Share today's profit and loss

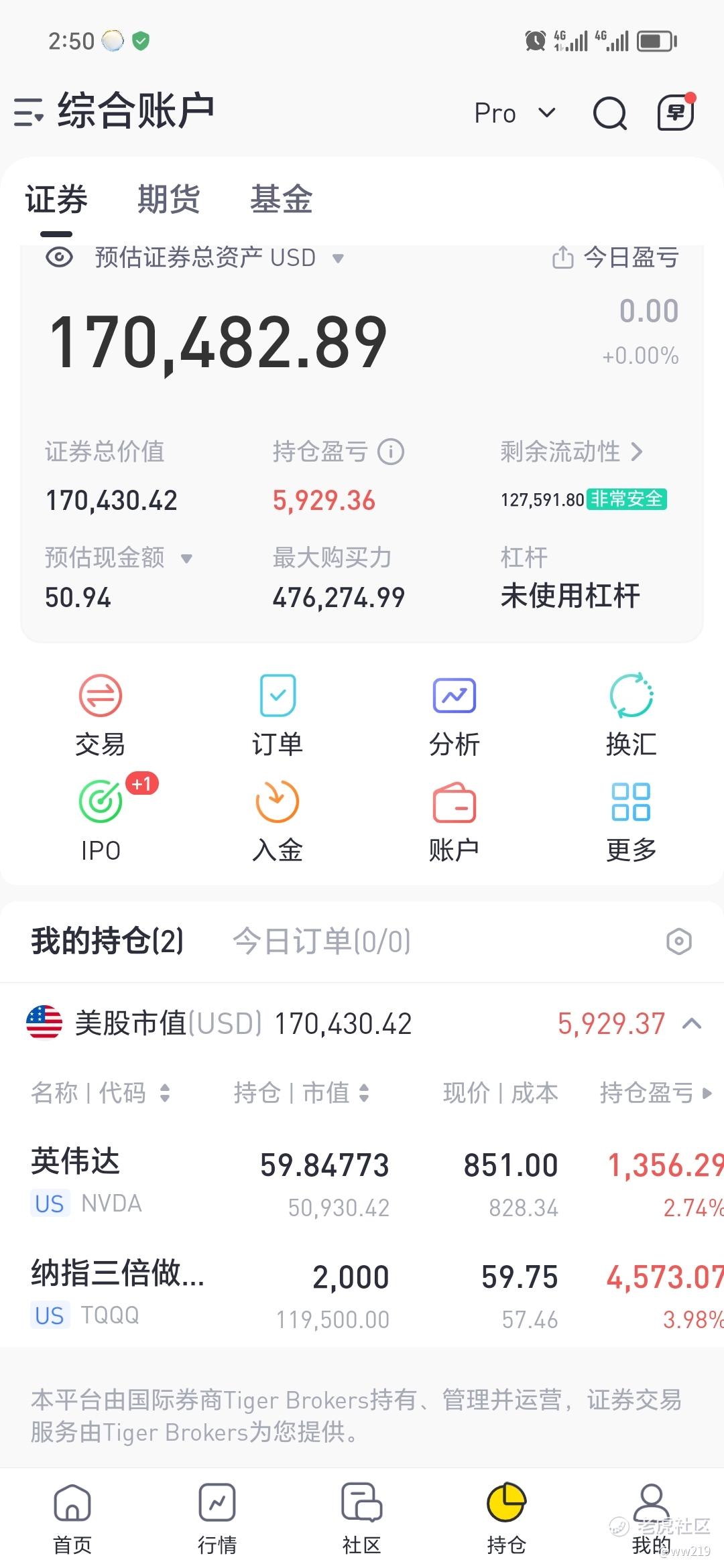coord(562,257)
